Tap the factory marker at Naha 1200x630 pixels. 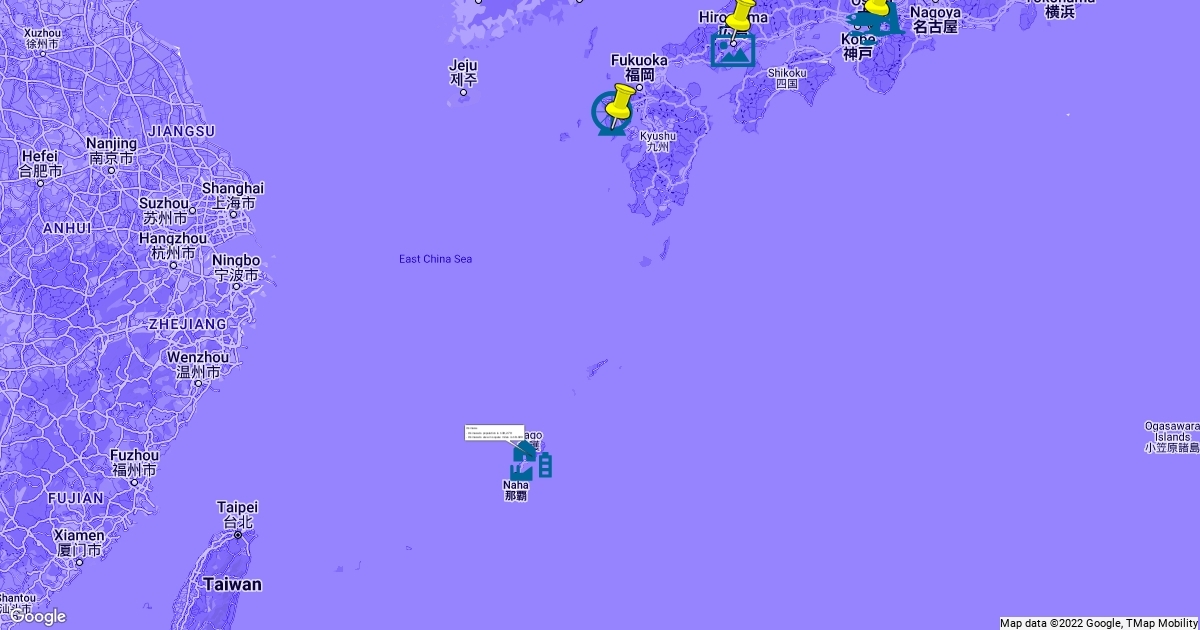521,471
